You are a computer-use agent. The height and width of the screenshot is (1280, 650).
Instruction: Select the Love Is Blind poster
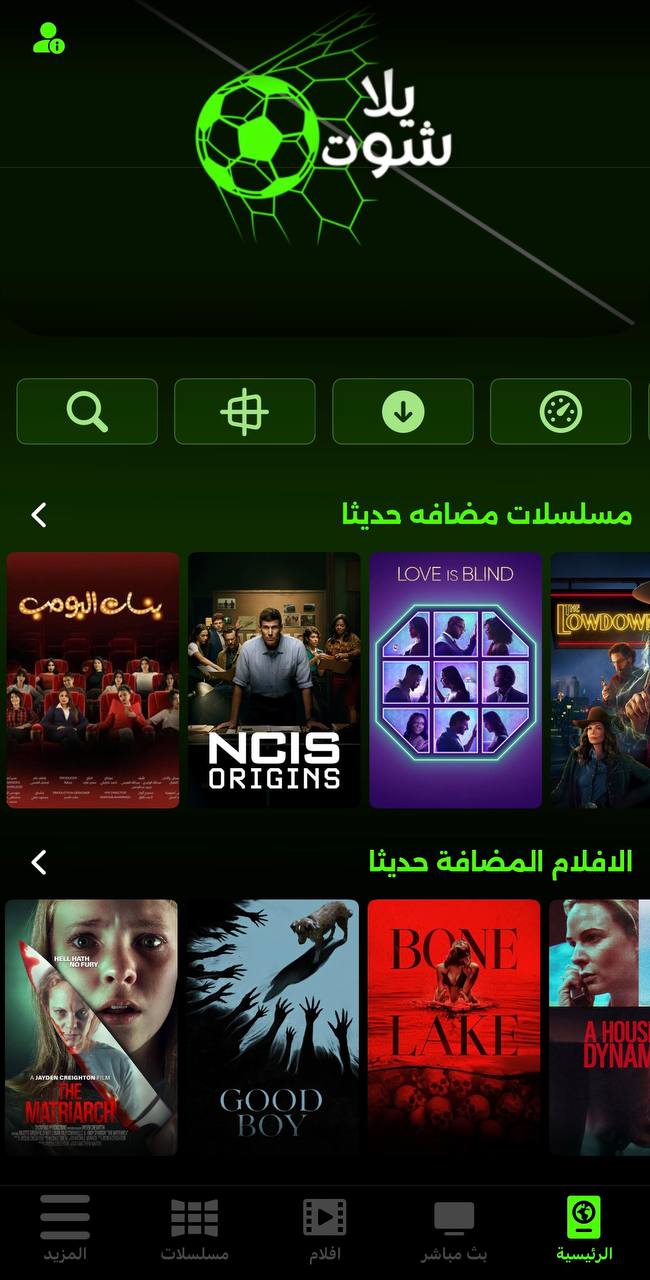456,680
